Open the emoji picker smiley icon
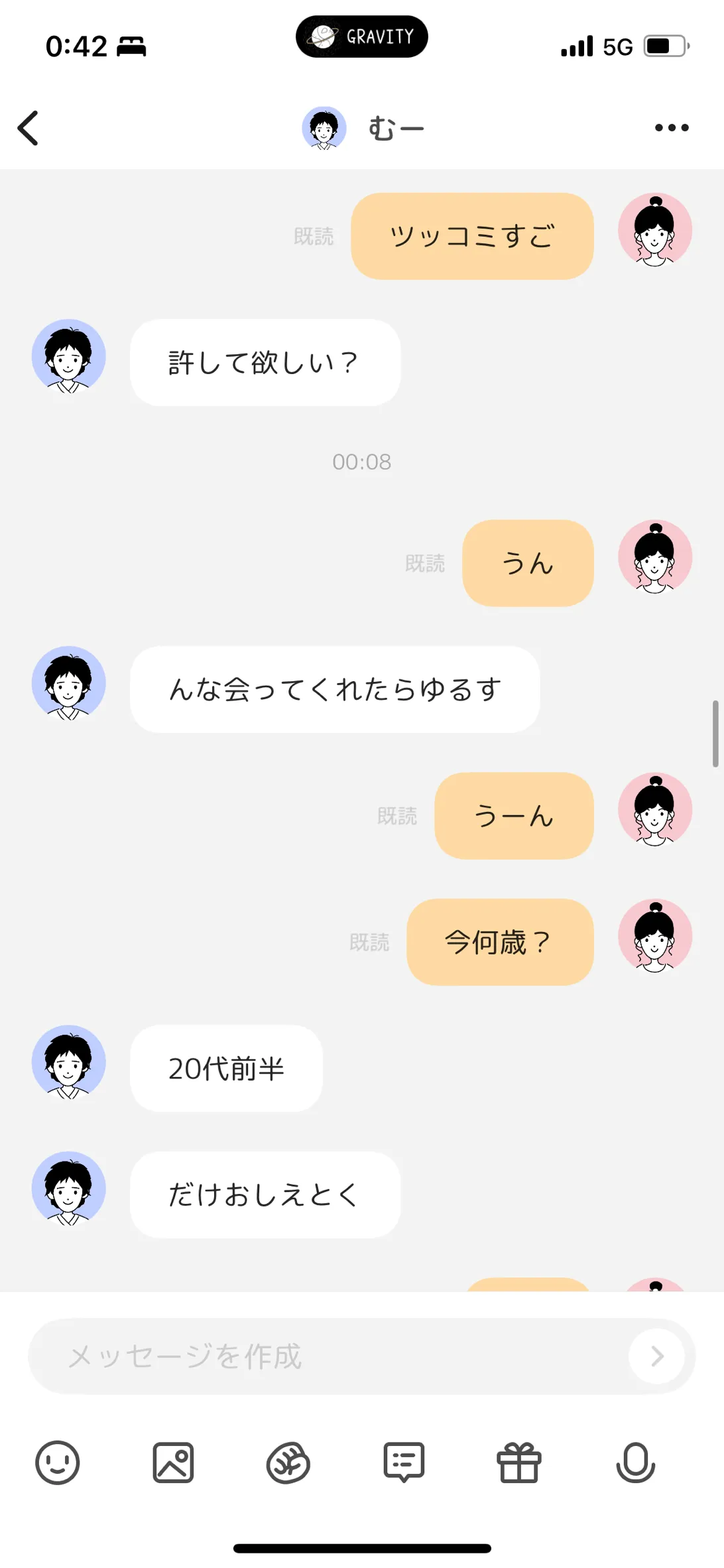 point(58,1463)
